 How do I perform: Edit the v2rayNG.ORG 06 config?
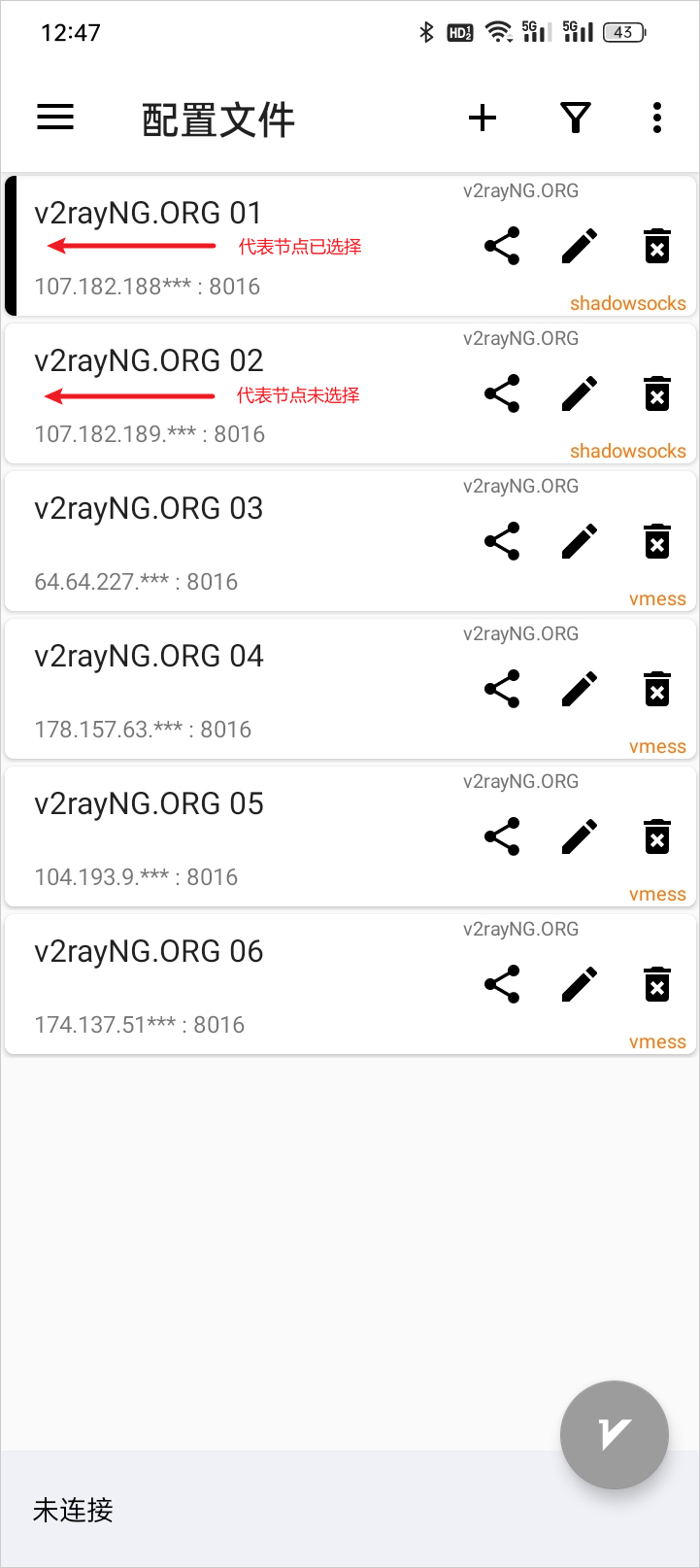click(x=580, y=985)
